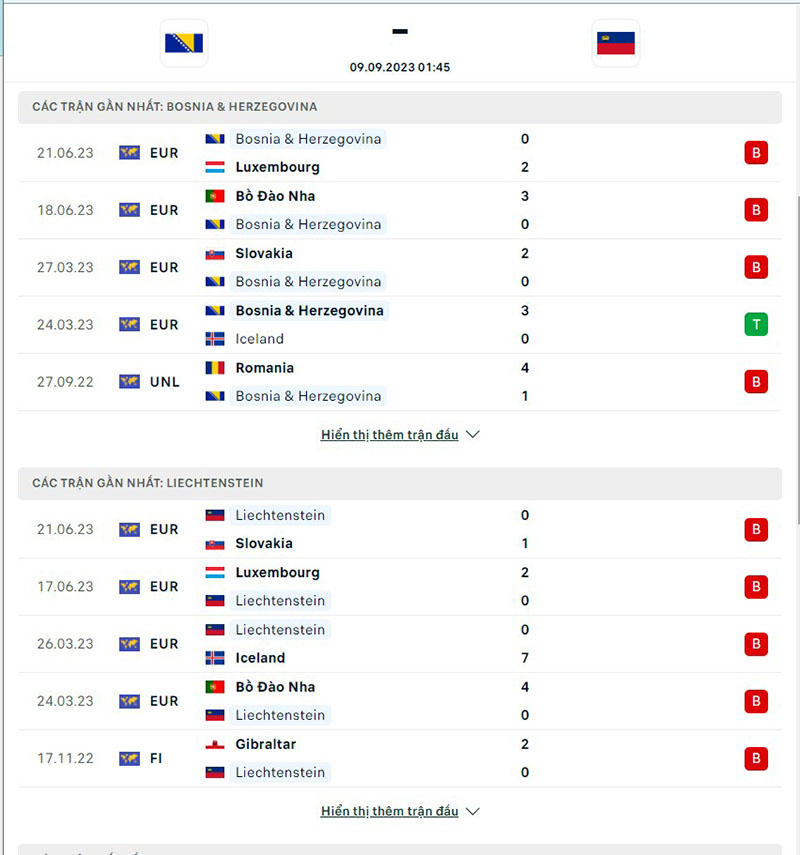Image resolution: width=800 pixels, height=855 pixels.
Task: Click the FI competition icon on the Gibraltar match row
Action: pos(129,758)
